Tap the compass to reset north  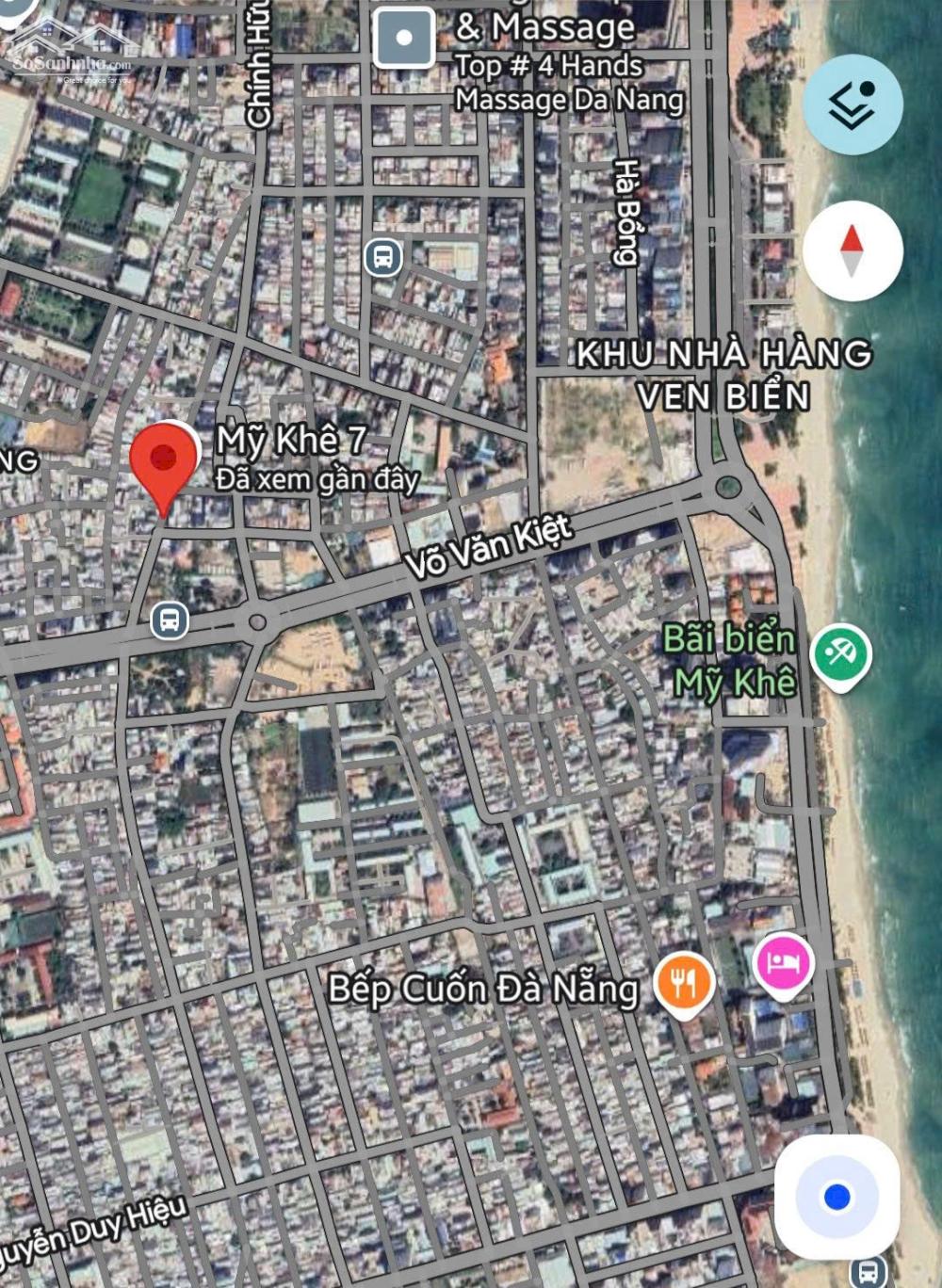pos(853,250)
